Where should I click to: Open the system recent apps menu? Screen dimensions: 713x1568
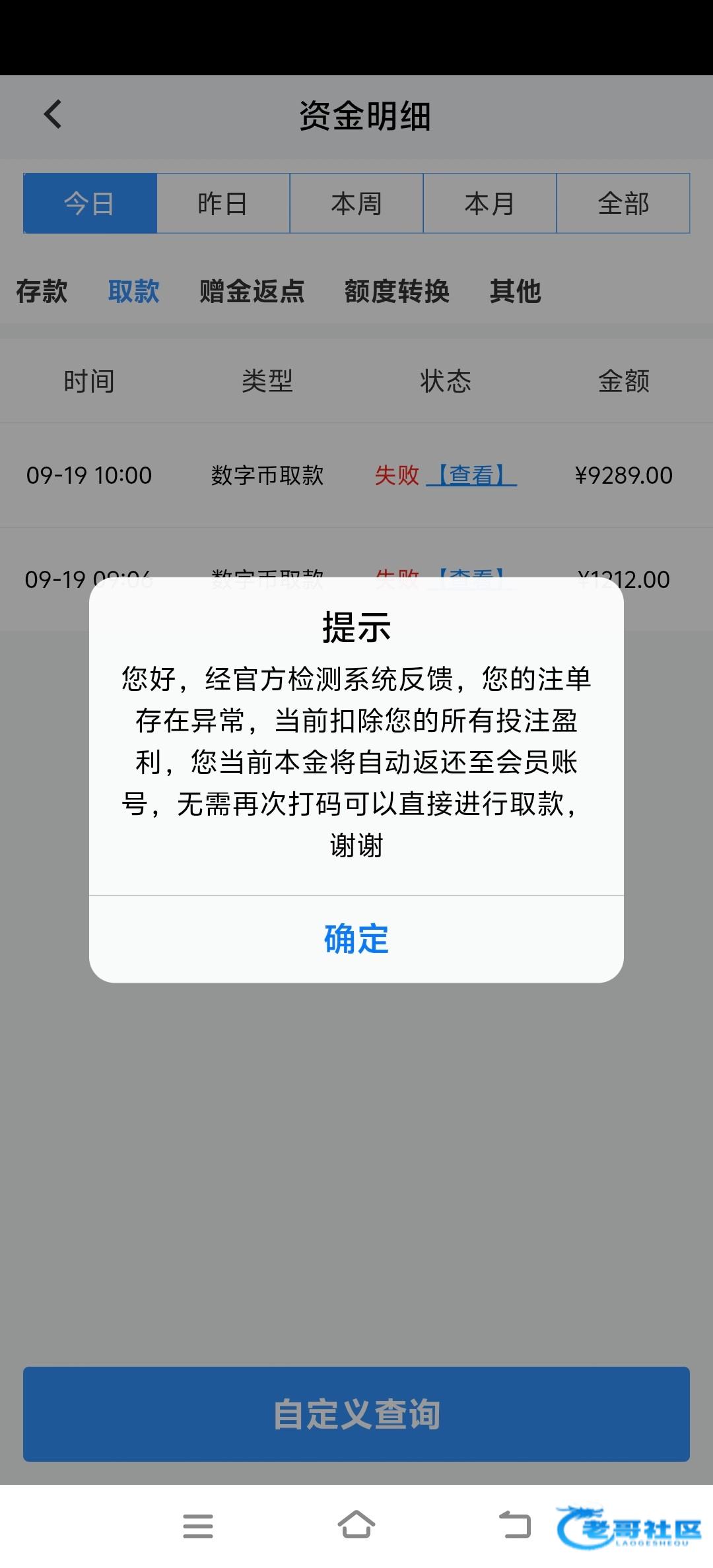[x=198, y=1526]
